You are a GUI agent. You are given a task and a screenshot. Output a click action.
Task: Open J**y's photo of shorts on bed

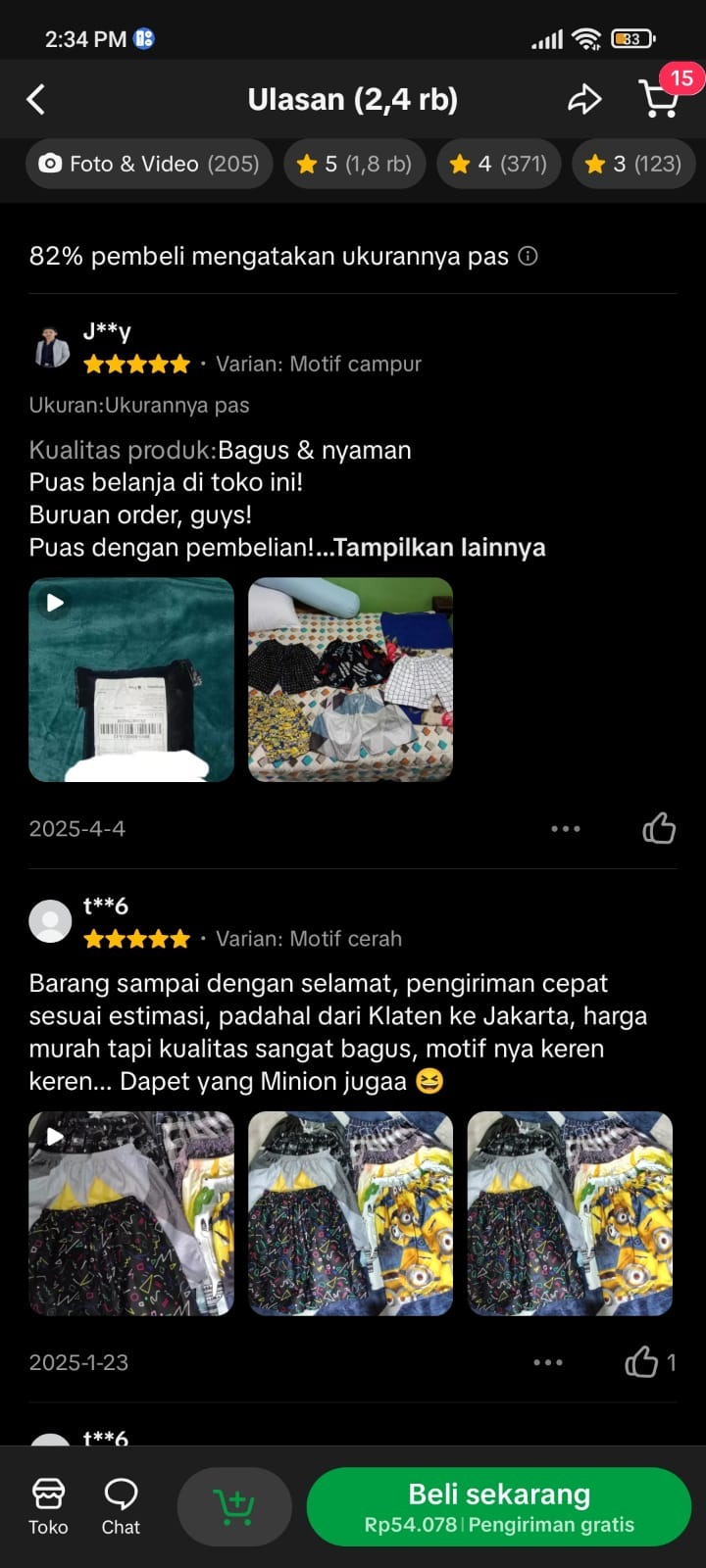click(x=350, y=679)
